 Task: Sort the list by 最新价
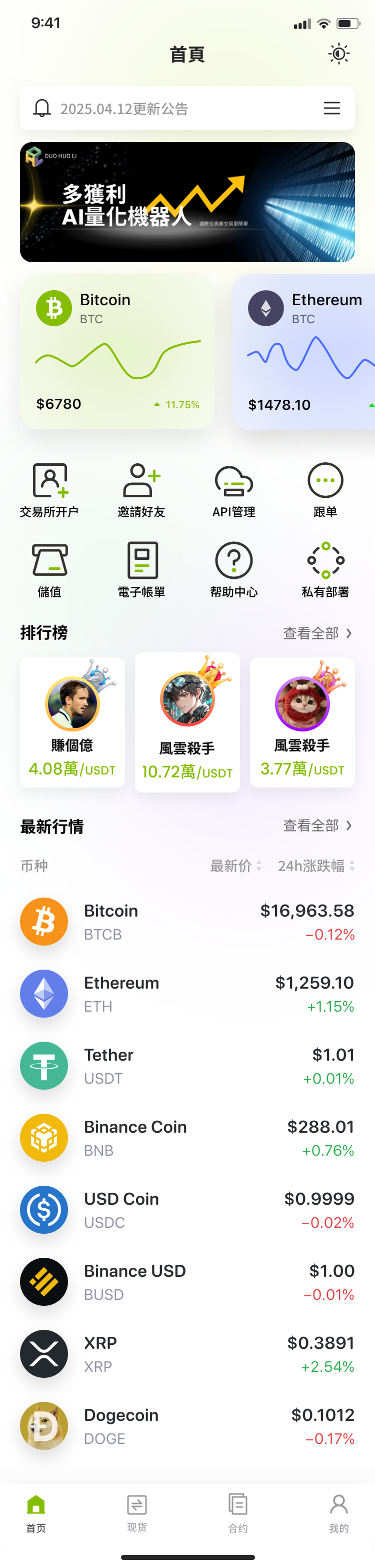click(235, 866)
